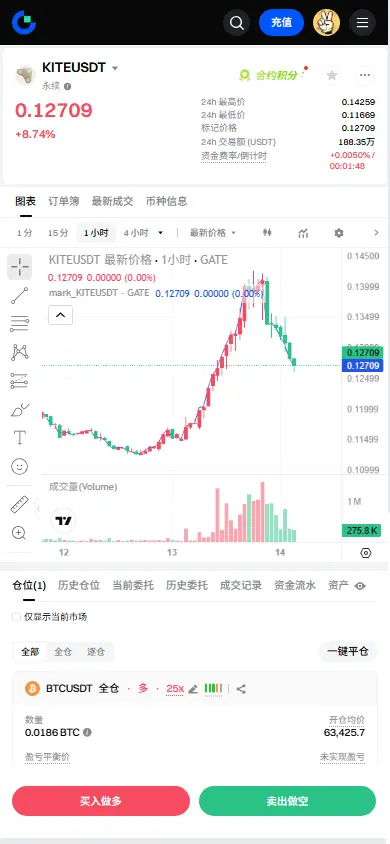Tap 买入做多 buy long button
Screen dimensions: 390x844
[x=101, y=801]
